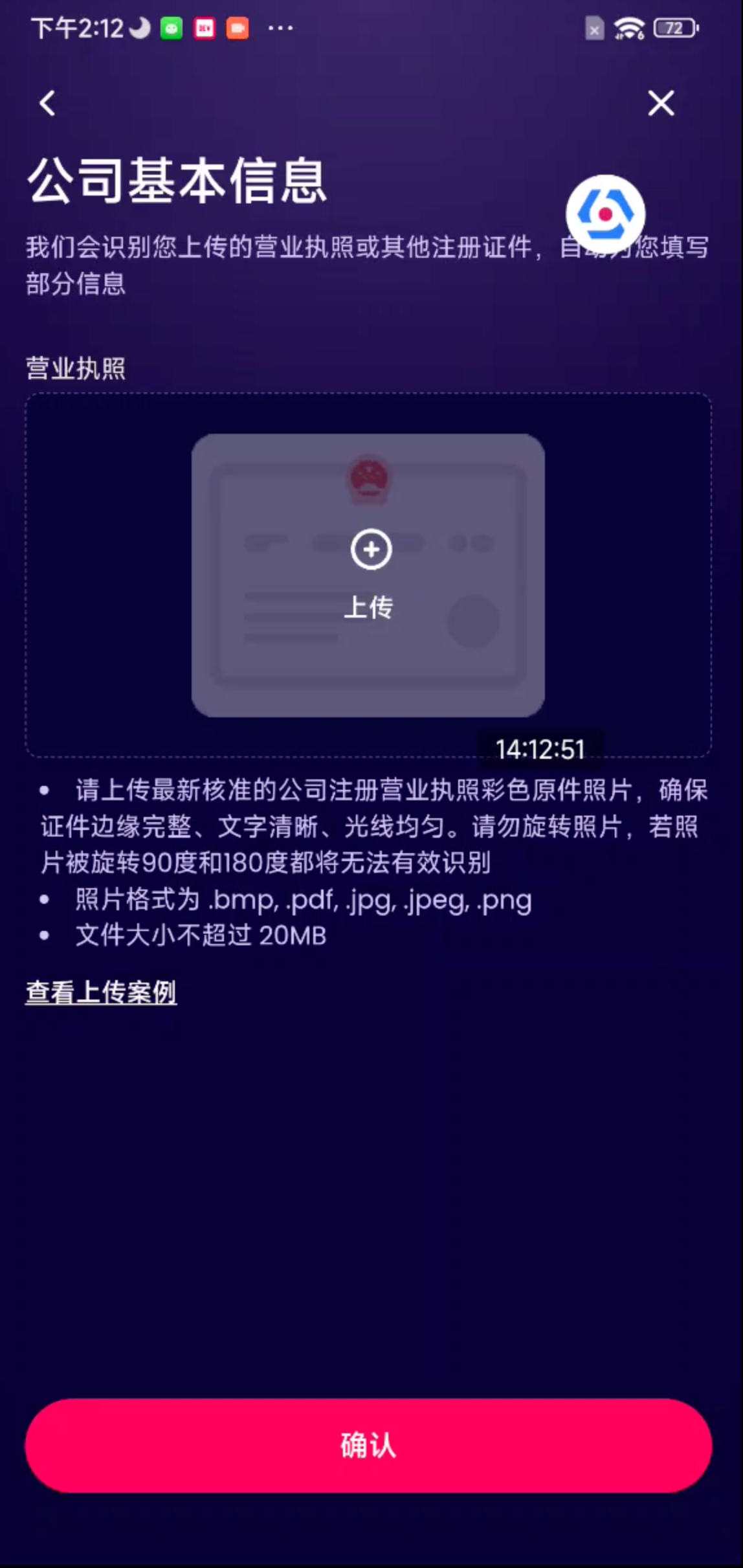Open the 查看上传案例 link
Viewport: 743px width, 1568px height.
point(101,992)
